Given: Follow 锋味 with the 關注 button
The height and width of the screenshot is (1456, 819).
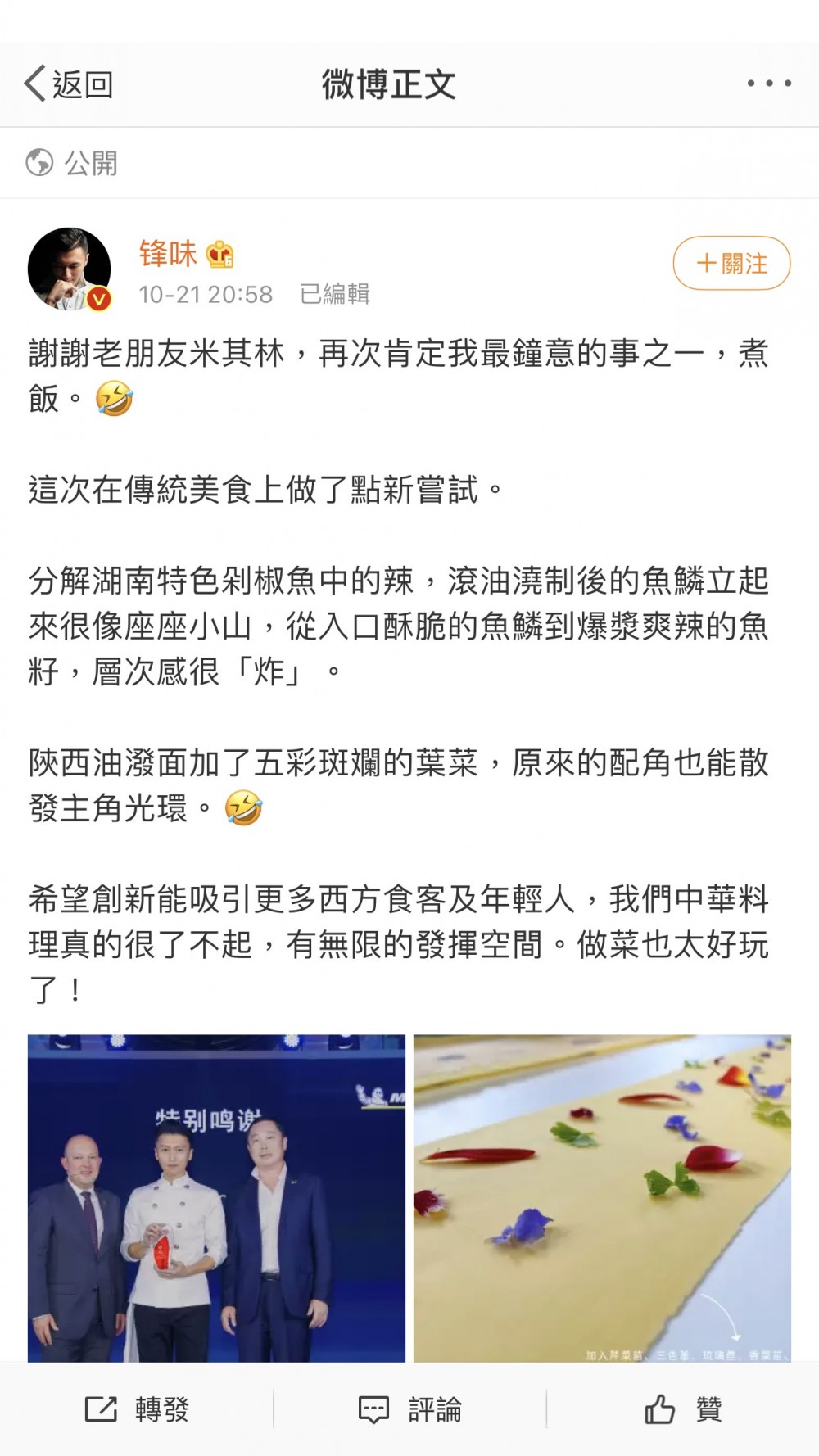Looking at the screenshot, I should point(731,264).
